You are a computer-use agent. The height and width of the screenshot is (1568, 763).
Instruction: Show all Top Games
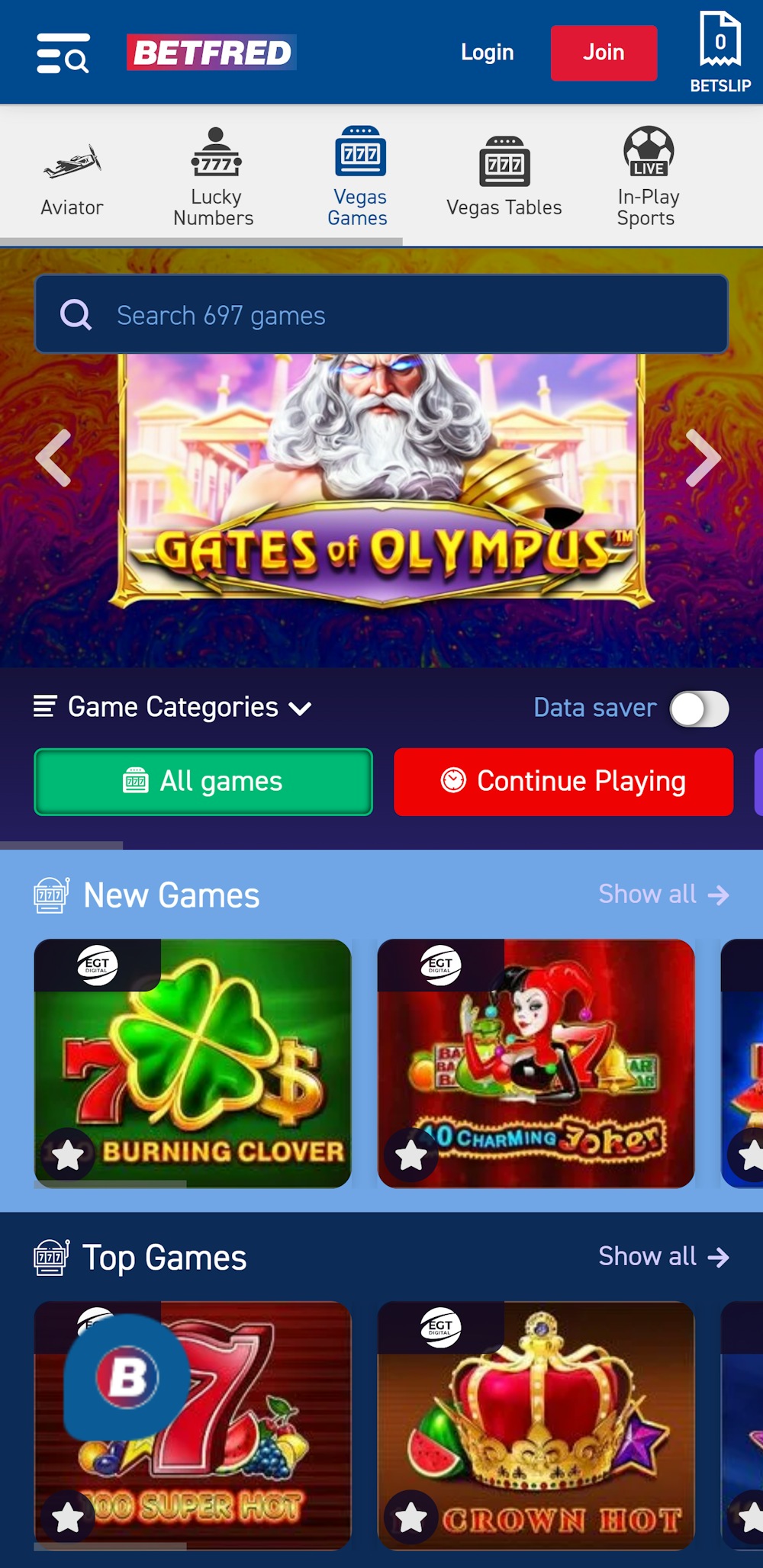(x=663, y=1256)
